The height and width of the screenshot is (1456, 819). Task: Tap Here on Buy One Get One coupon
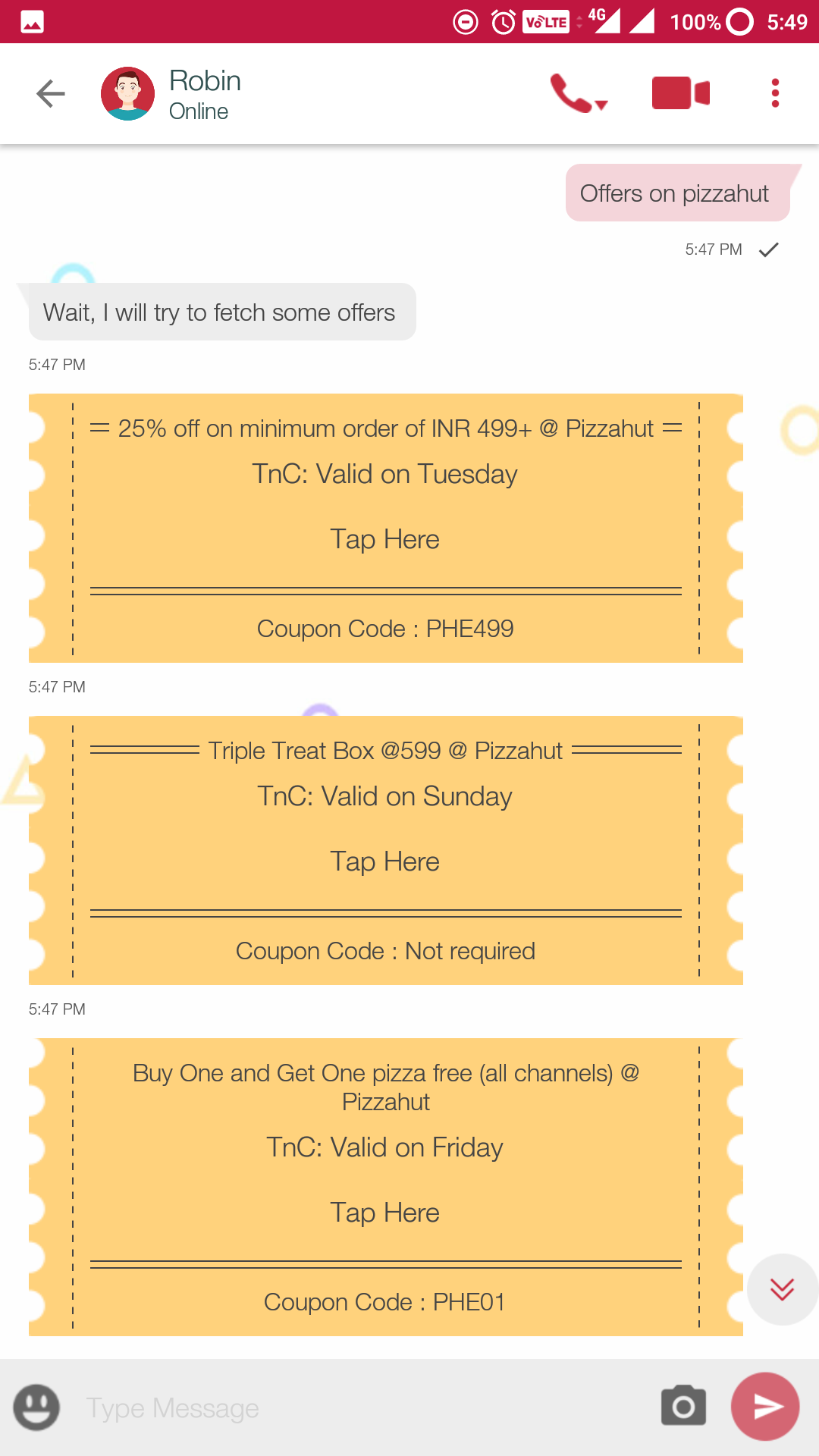384,1213
